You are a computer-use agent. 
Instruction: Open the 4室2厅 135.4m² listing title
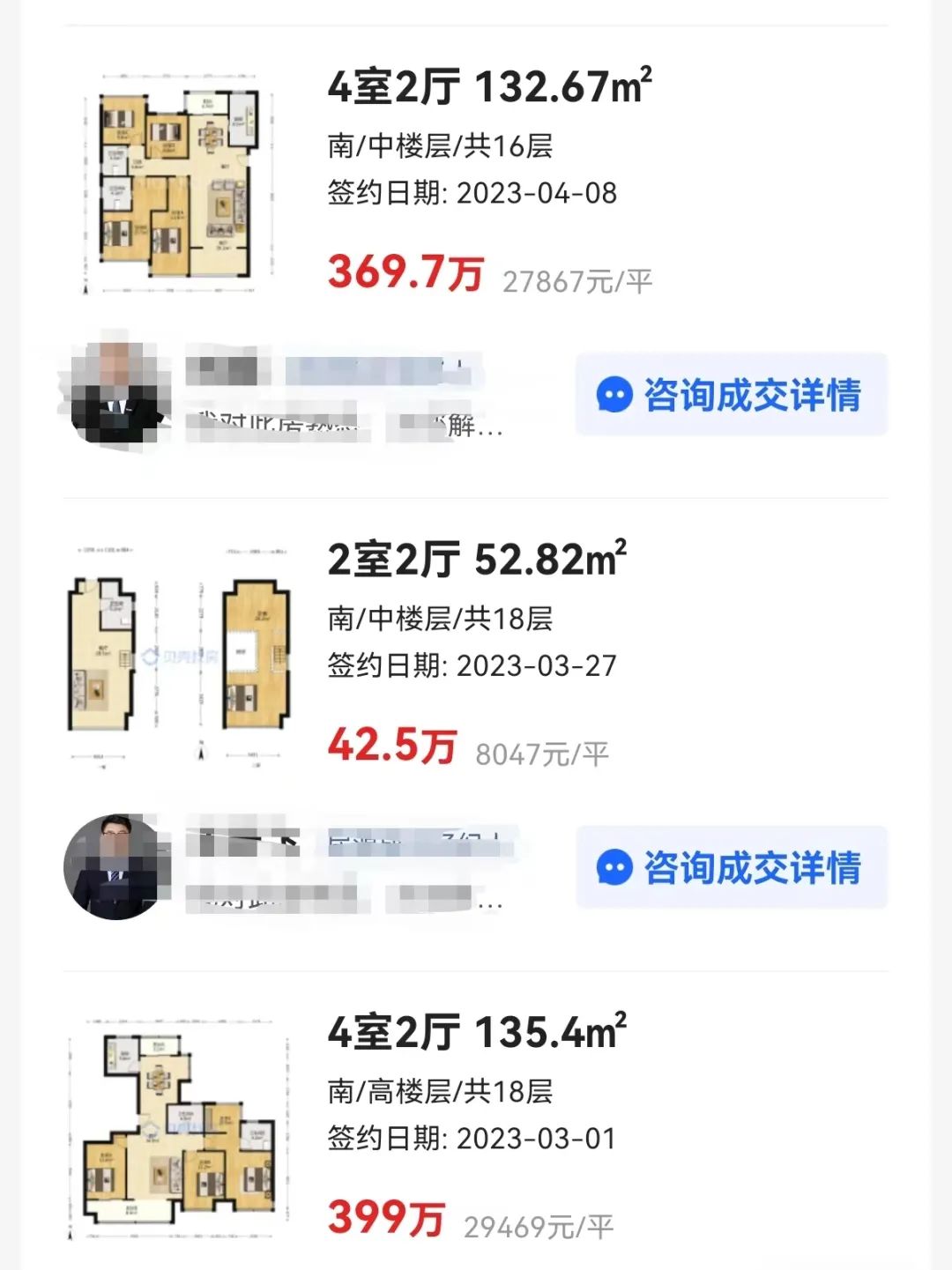pos(476,1033)
